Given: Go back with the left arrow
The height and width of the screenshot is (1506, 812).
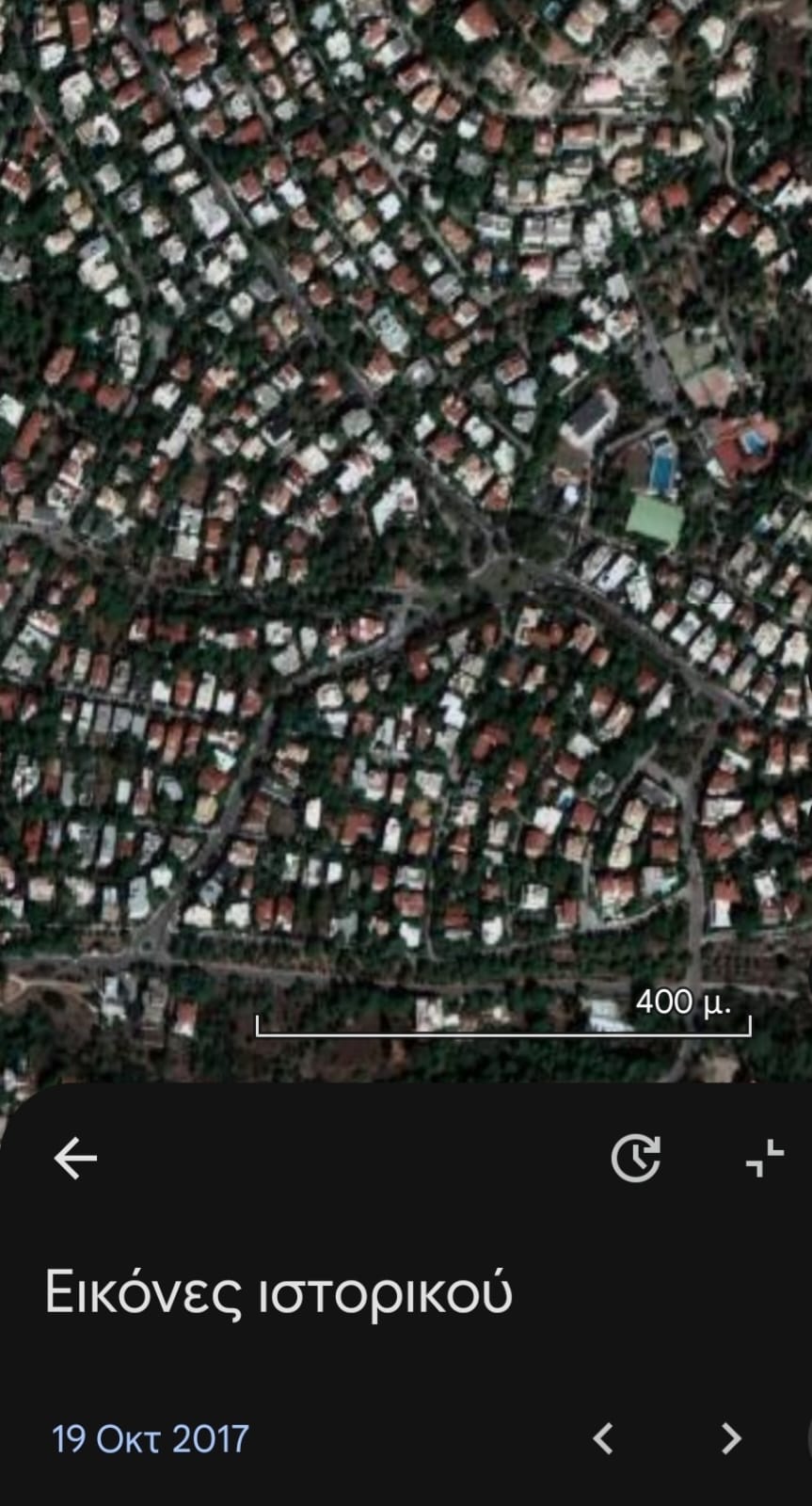Looking at the screenshot, I should [x=75, y=1158].
